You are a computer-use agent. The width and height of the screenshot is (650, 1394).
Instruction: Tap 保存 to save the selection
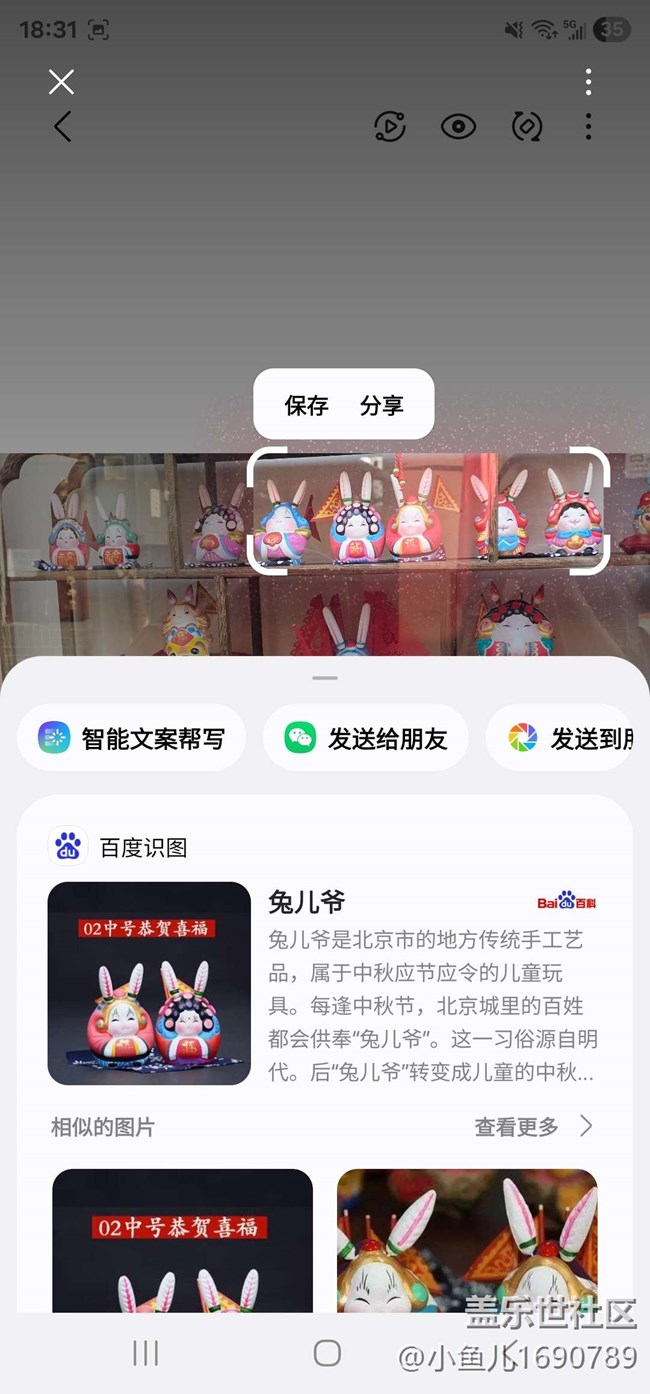click(306, 405)
